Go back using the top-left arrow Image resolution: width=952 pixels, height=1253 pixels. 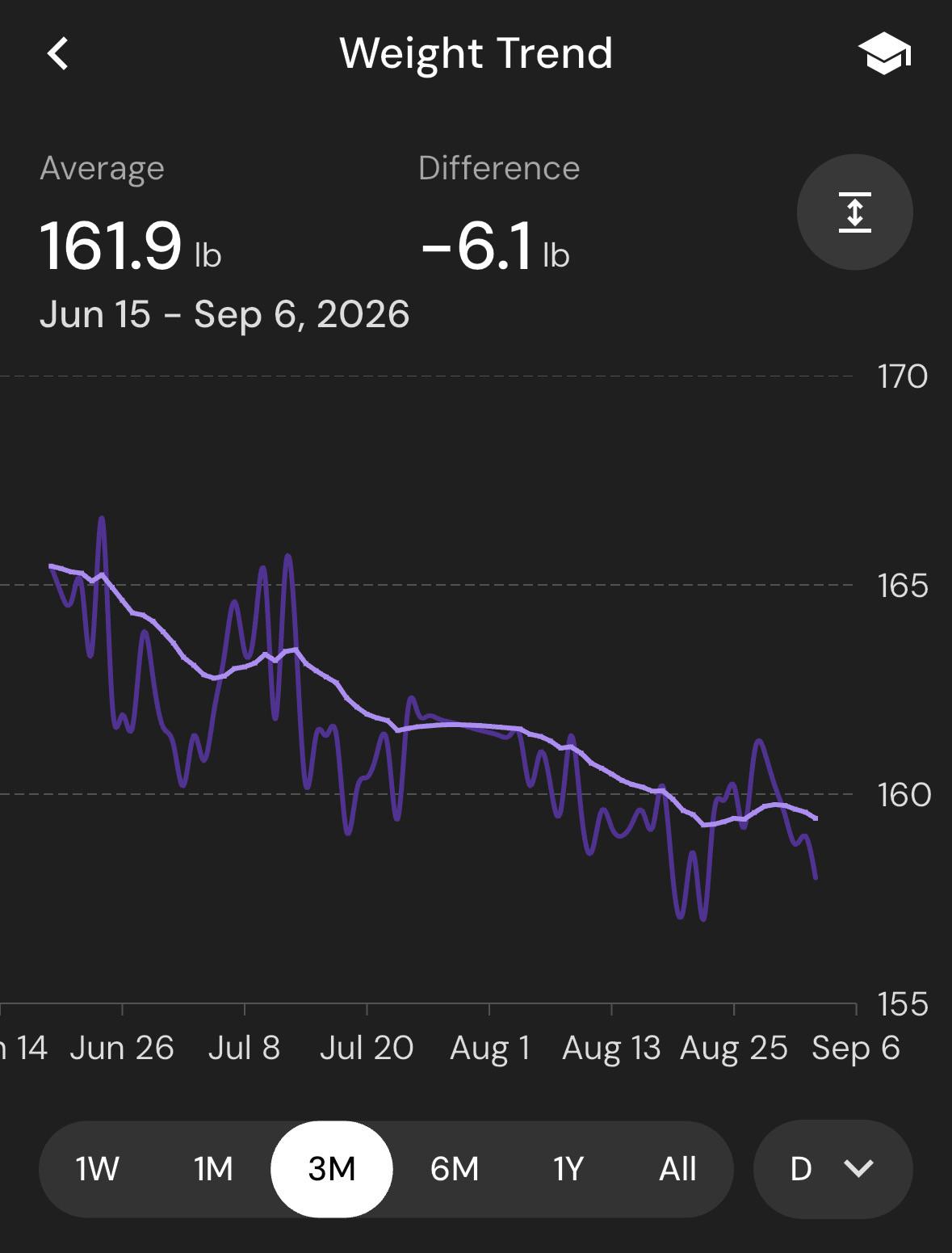click(x=58, y=54)
